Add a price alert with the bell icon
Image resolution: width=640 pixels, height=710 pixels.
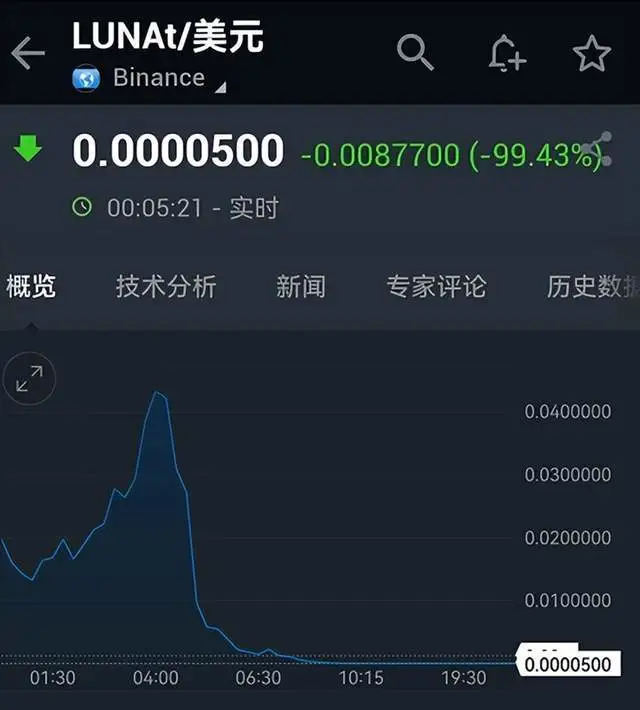(x=506, y=53)
